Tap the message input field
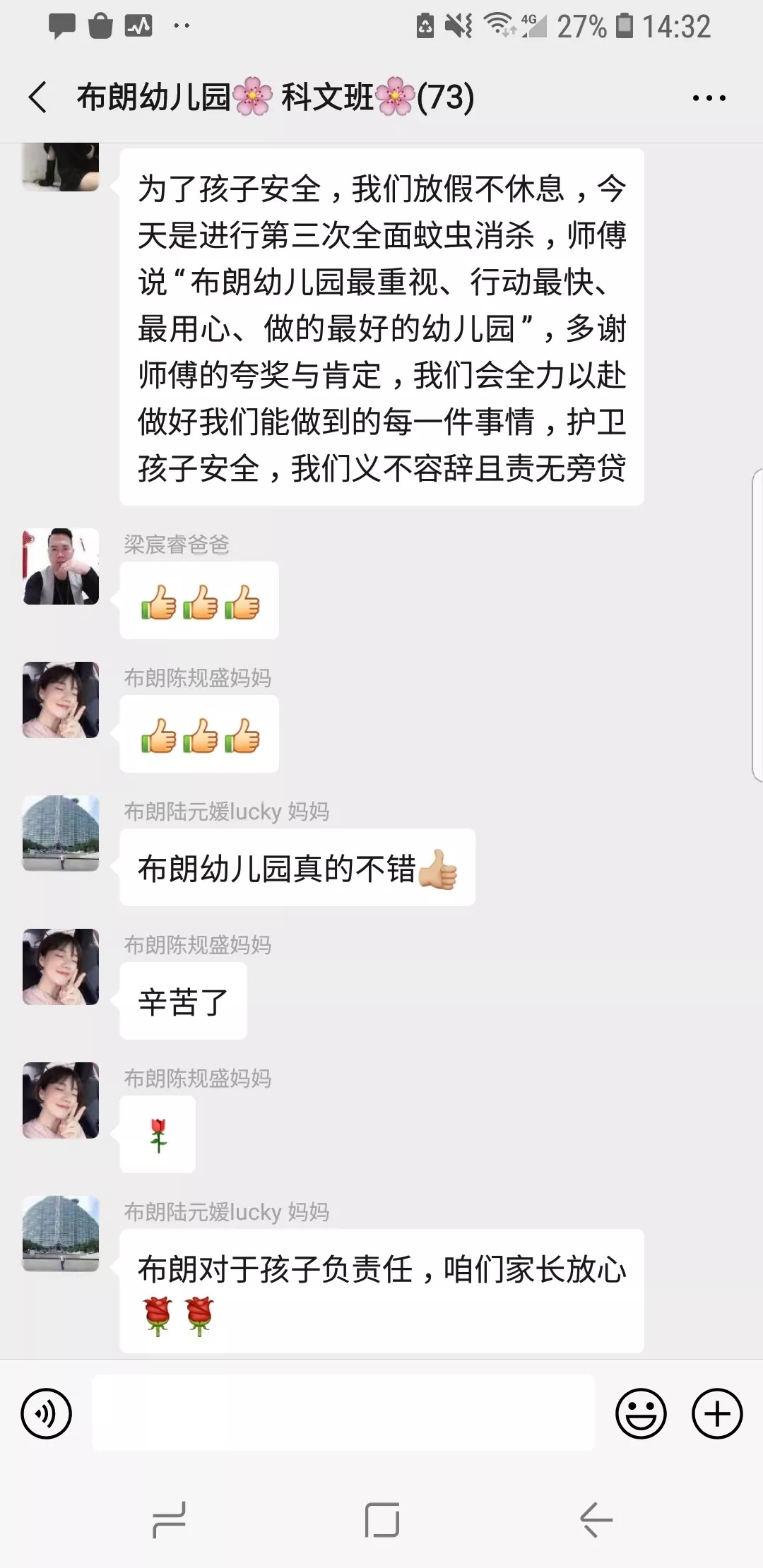The image size is (763, 1568). tap(343, 1413)
